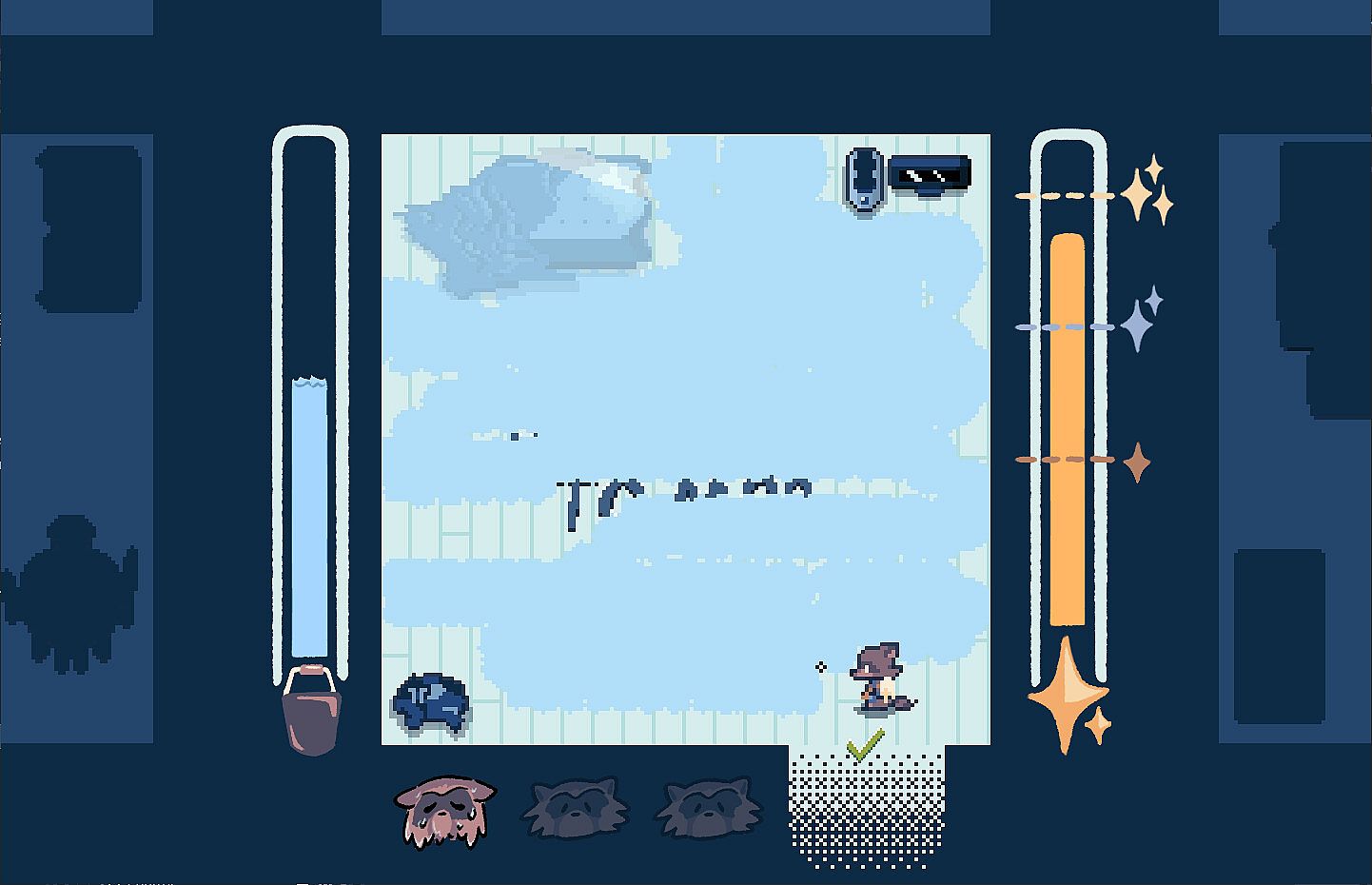Tap the raccoon character on the floor
The height and width of the screenshot is (885, 1372).
(x=880, y=678)
